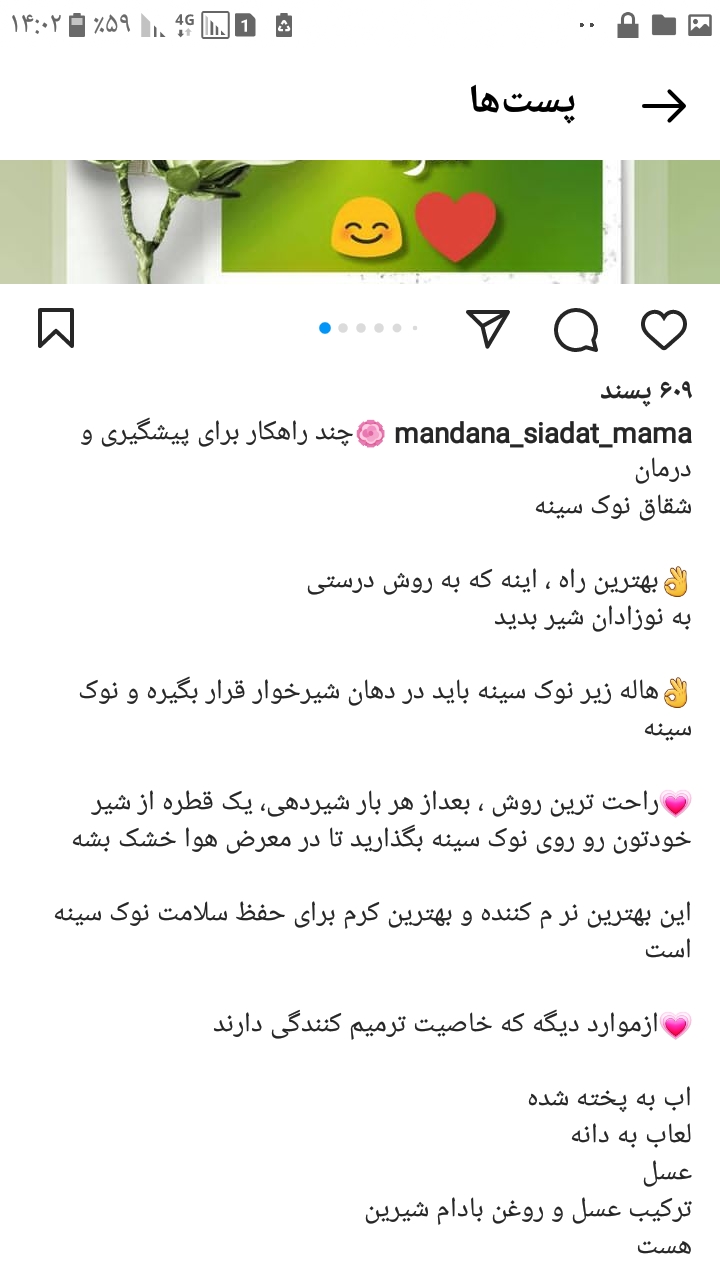Viewport: 720px width, 1280px height.
Task: Open comments with the speech bubble icon
Action: [x=576, y=329]
